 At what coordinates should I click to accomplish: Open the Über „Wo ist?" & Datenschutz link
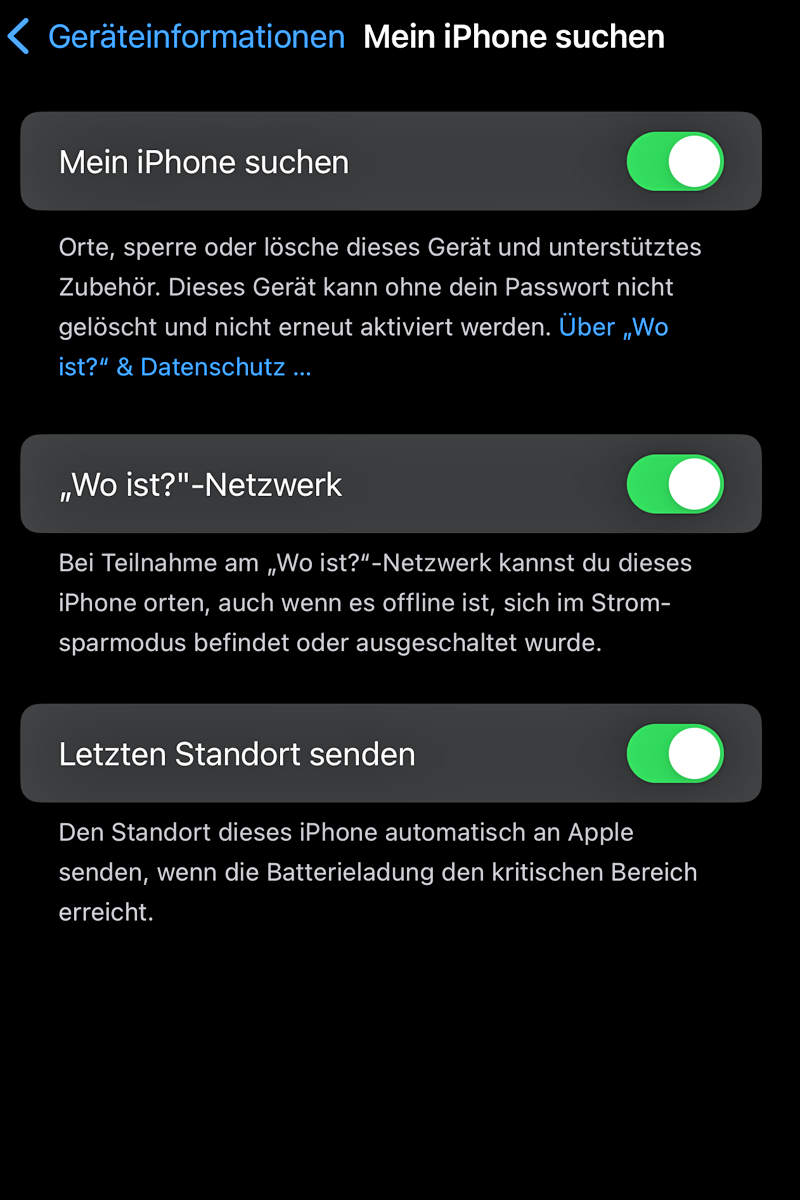[x=185, y=367]
